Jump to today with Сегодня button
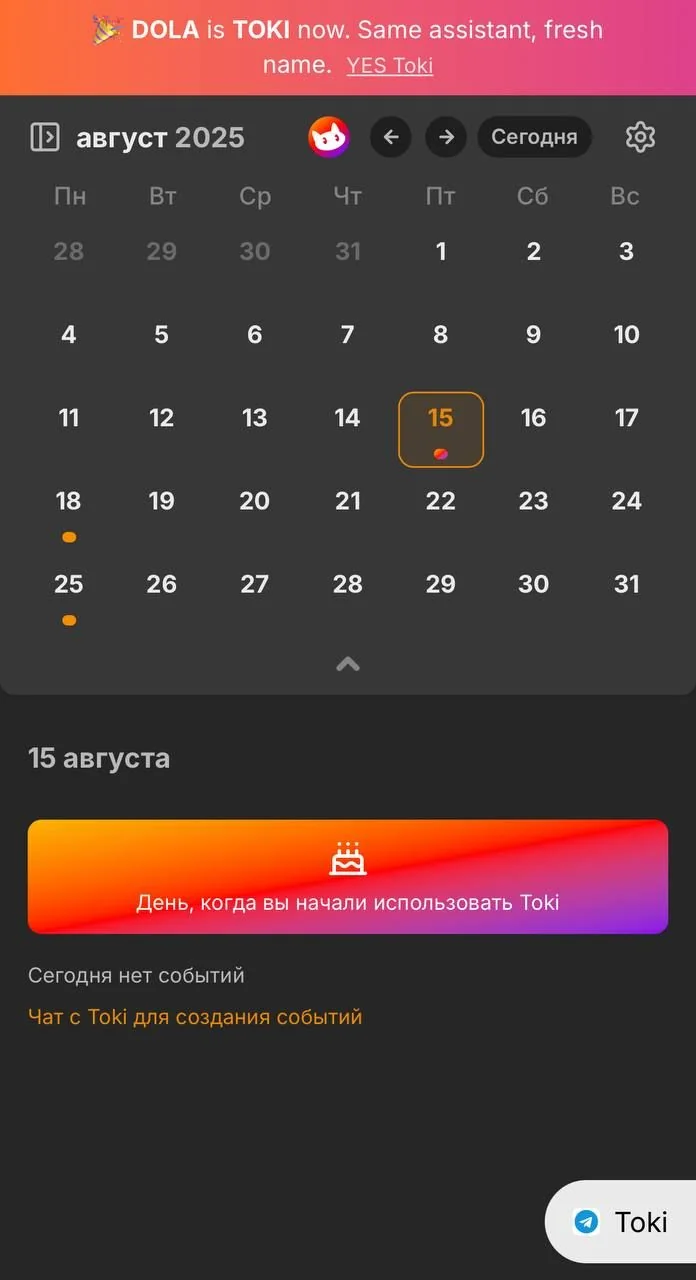This screenshot has height=1280, width=696. 534,137
